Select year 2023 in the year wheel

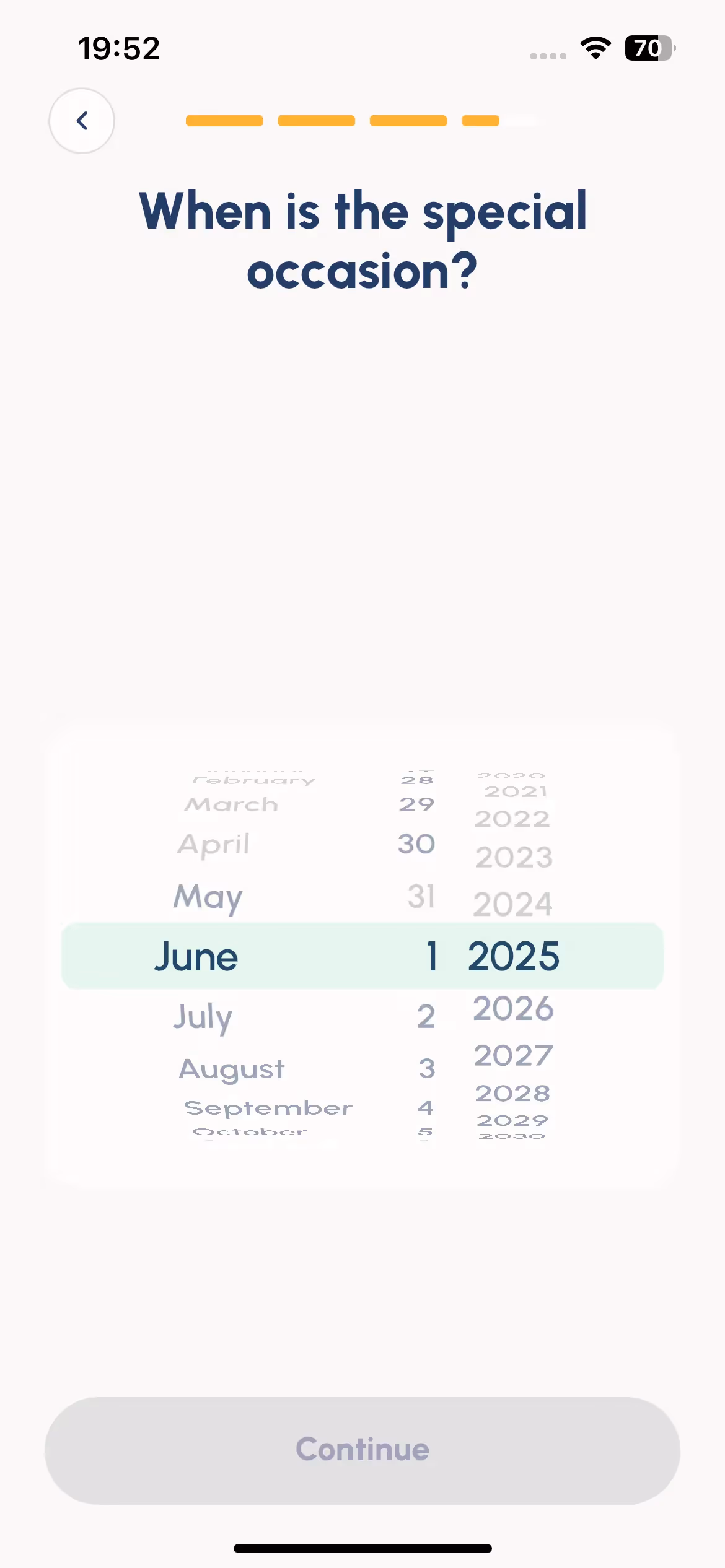(514, 858)
